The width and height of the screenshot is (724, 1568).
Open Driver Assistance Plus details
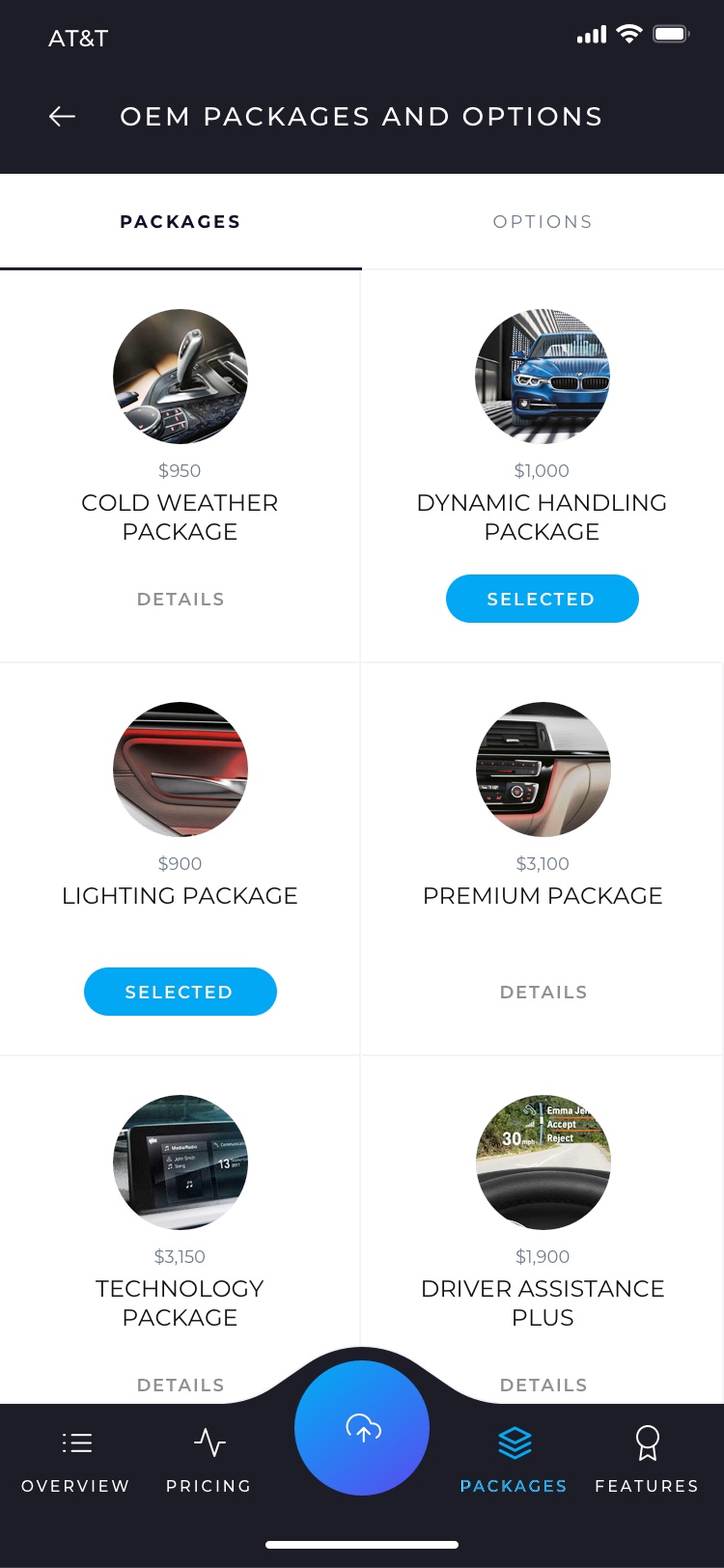[543, 1385]
